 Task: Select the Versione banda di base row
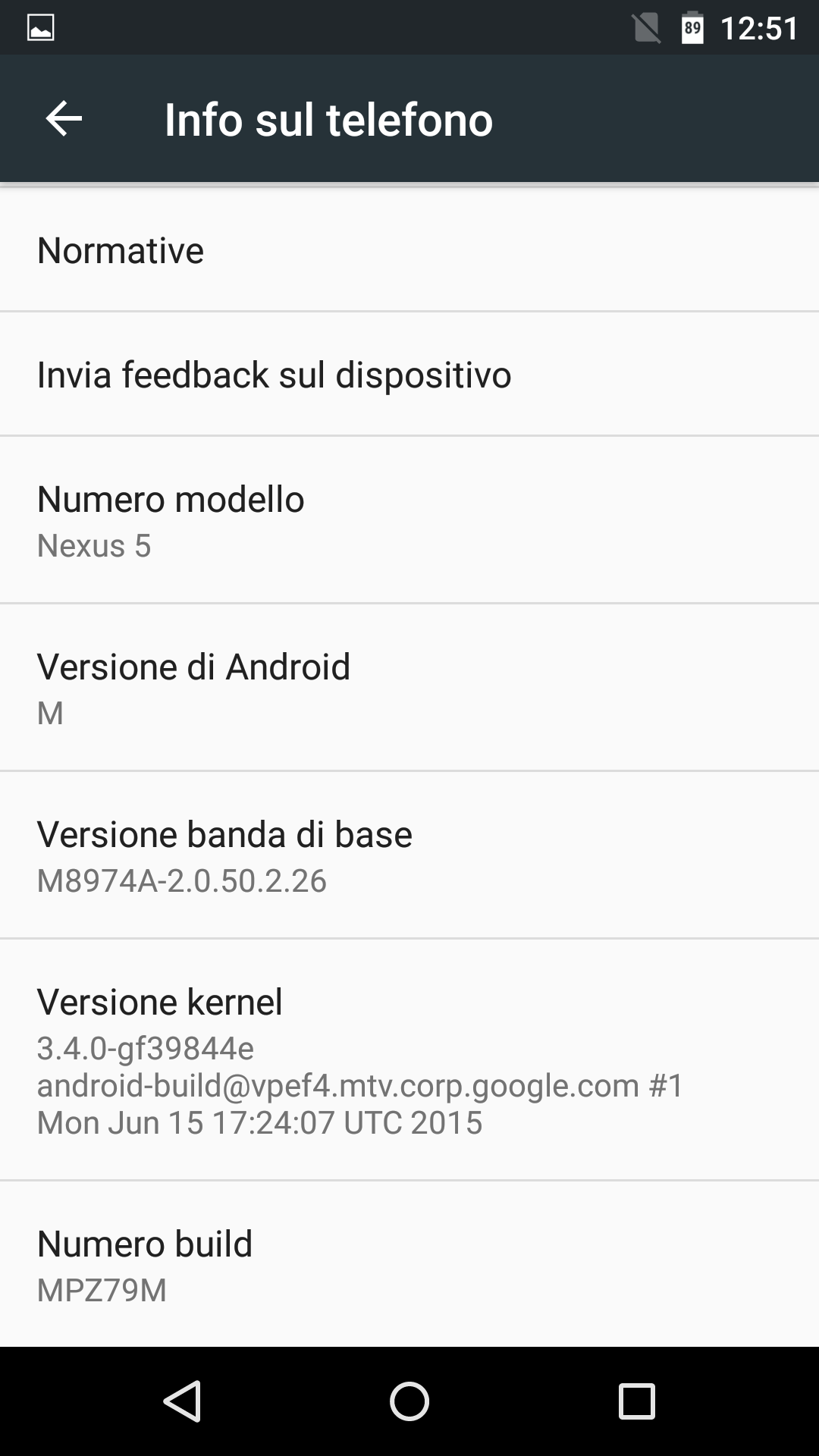coord(409,855)
